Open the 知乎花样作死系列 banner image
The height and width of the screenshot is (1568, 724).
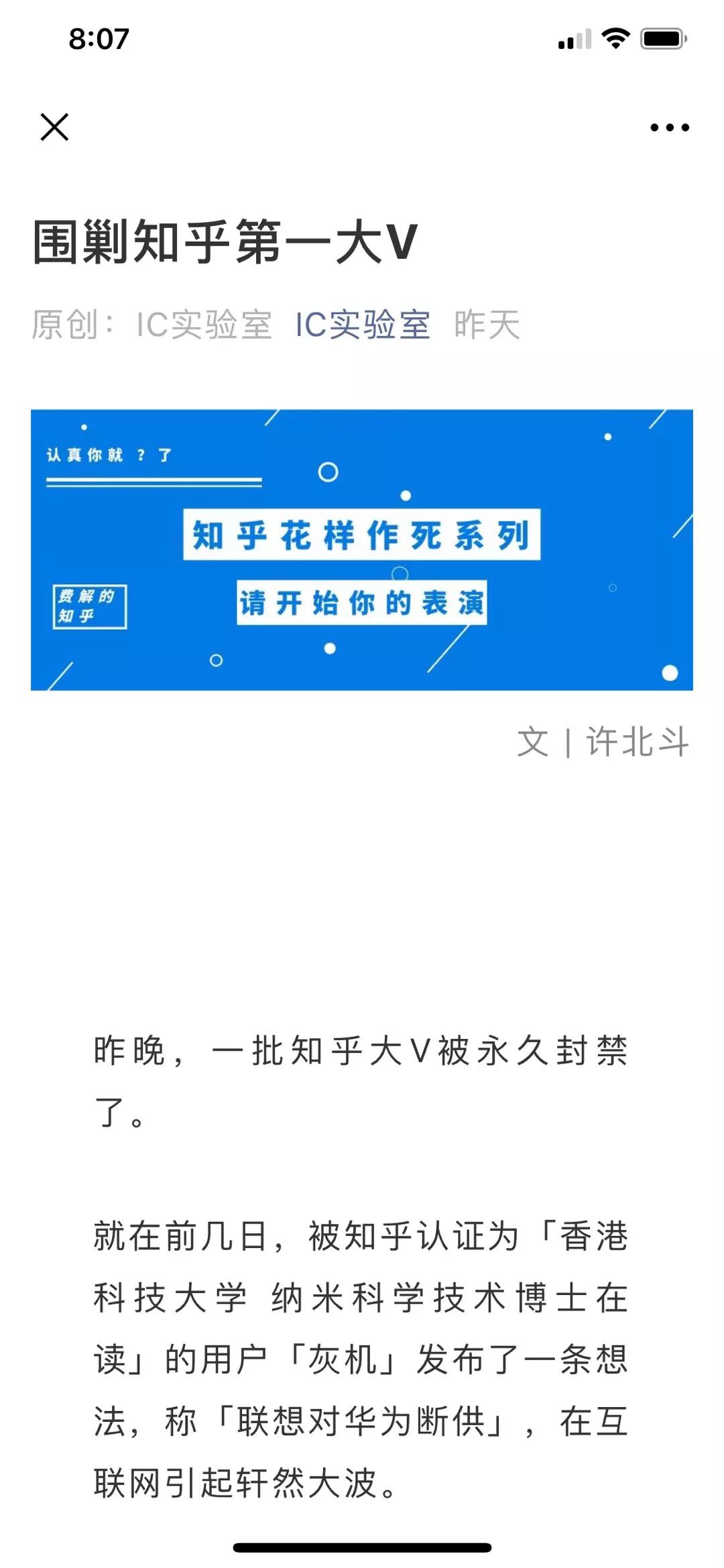click(362, 549)
